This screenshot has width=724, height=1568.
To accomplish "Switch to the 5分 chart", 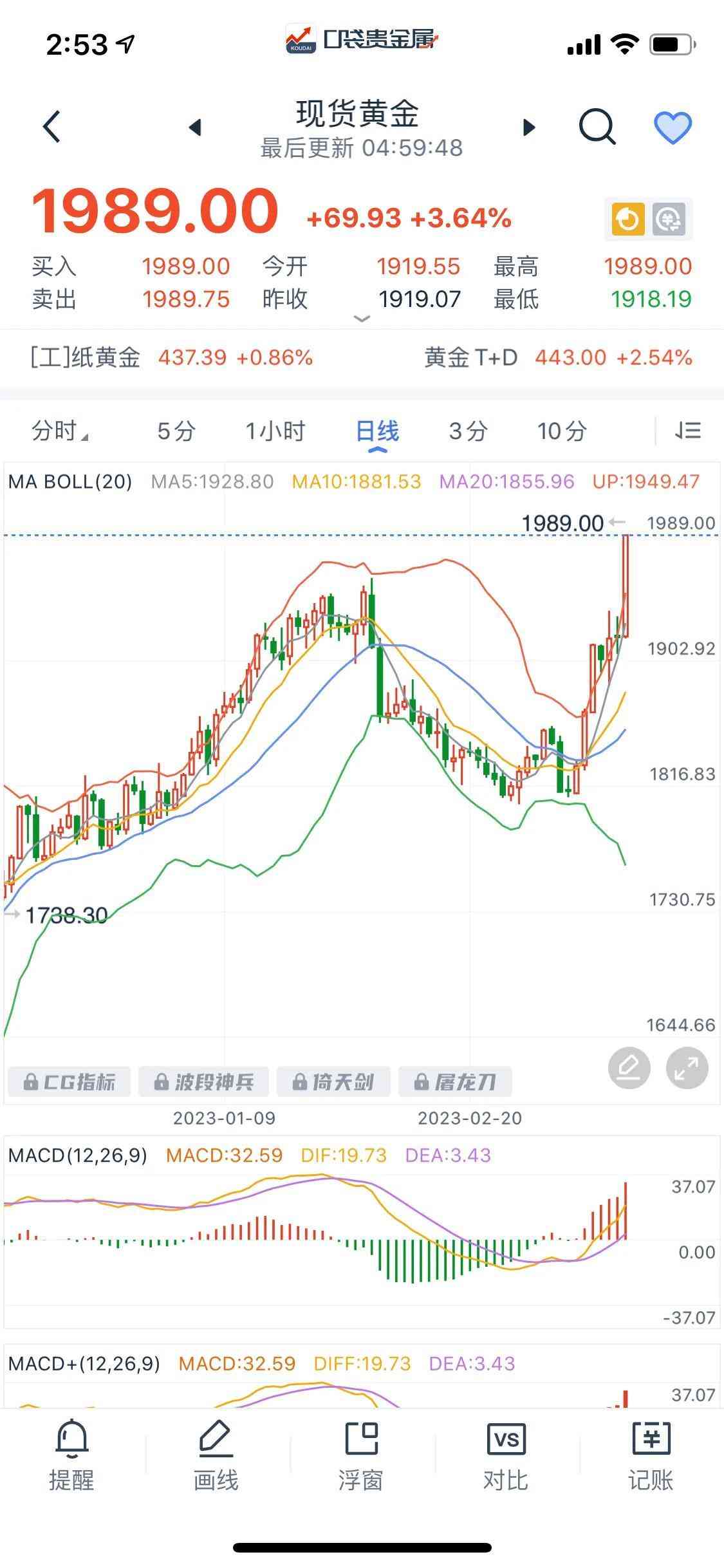I will click(x=176, y=431).
